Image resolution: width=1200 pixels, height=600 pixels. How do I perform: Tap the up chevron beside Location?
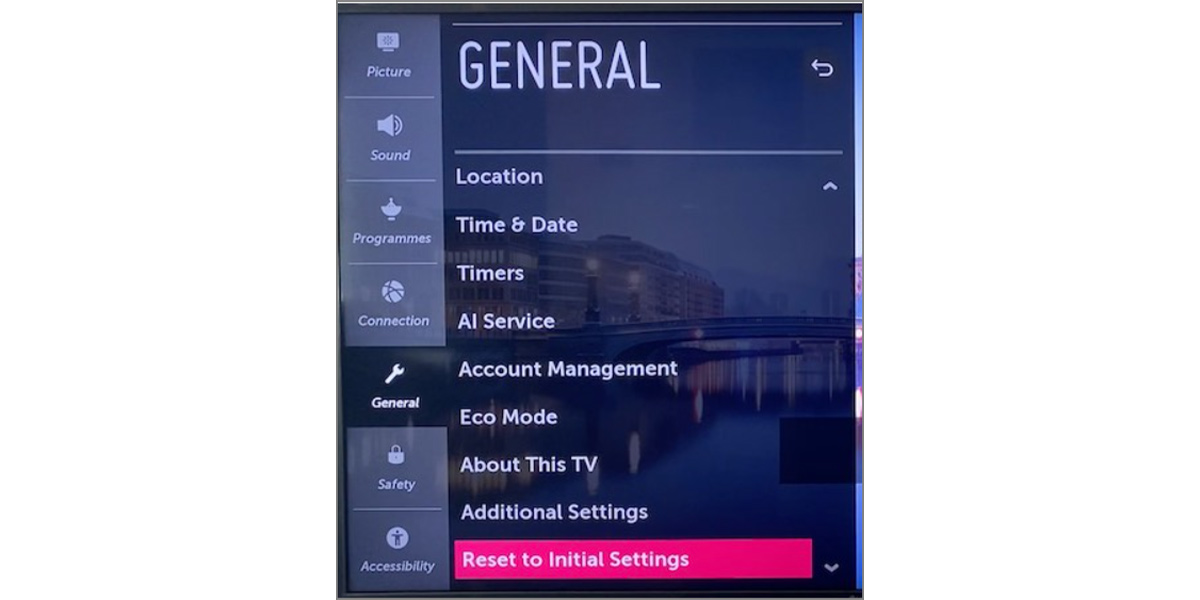[x=829, y=186]
